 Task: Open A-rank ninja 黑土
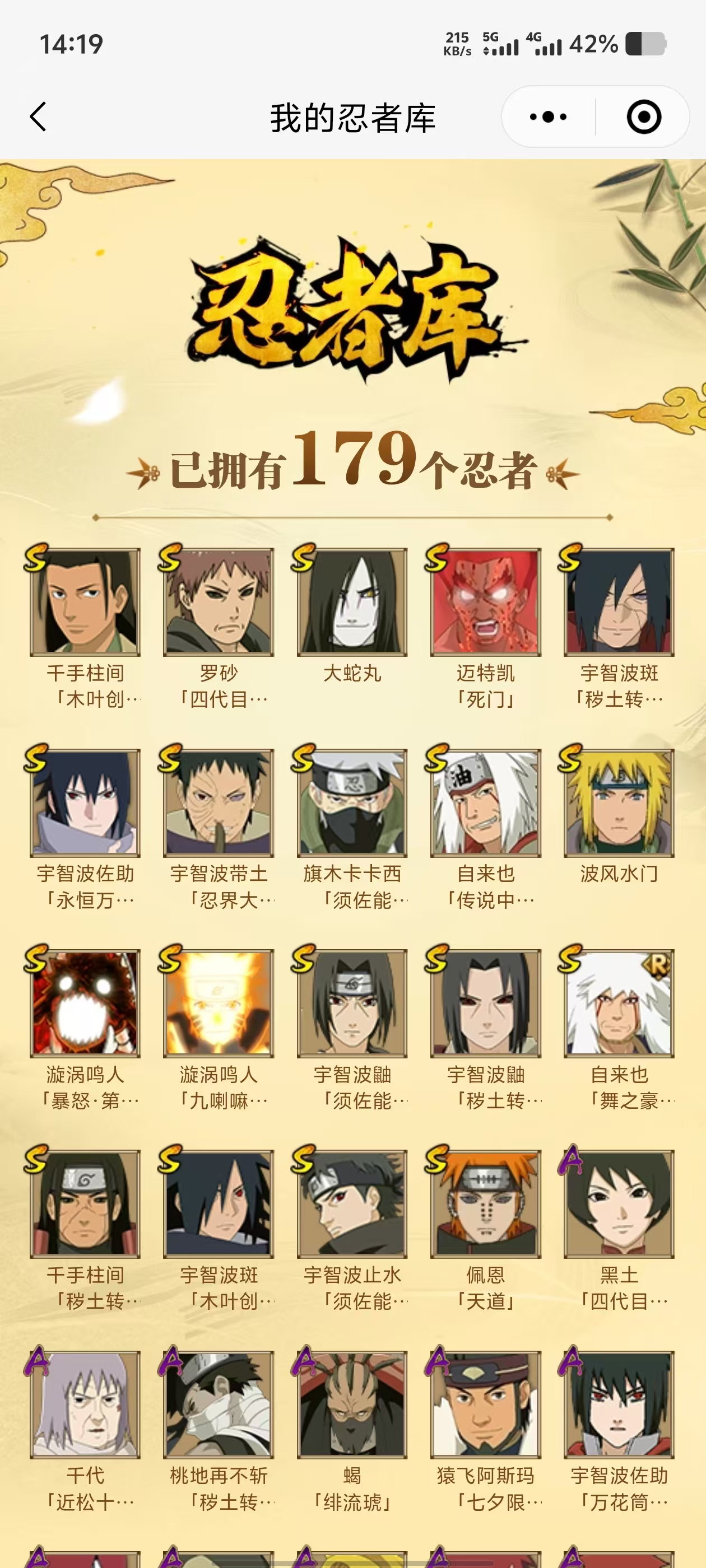pos(618,1204)
